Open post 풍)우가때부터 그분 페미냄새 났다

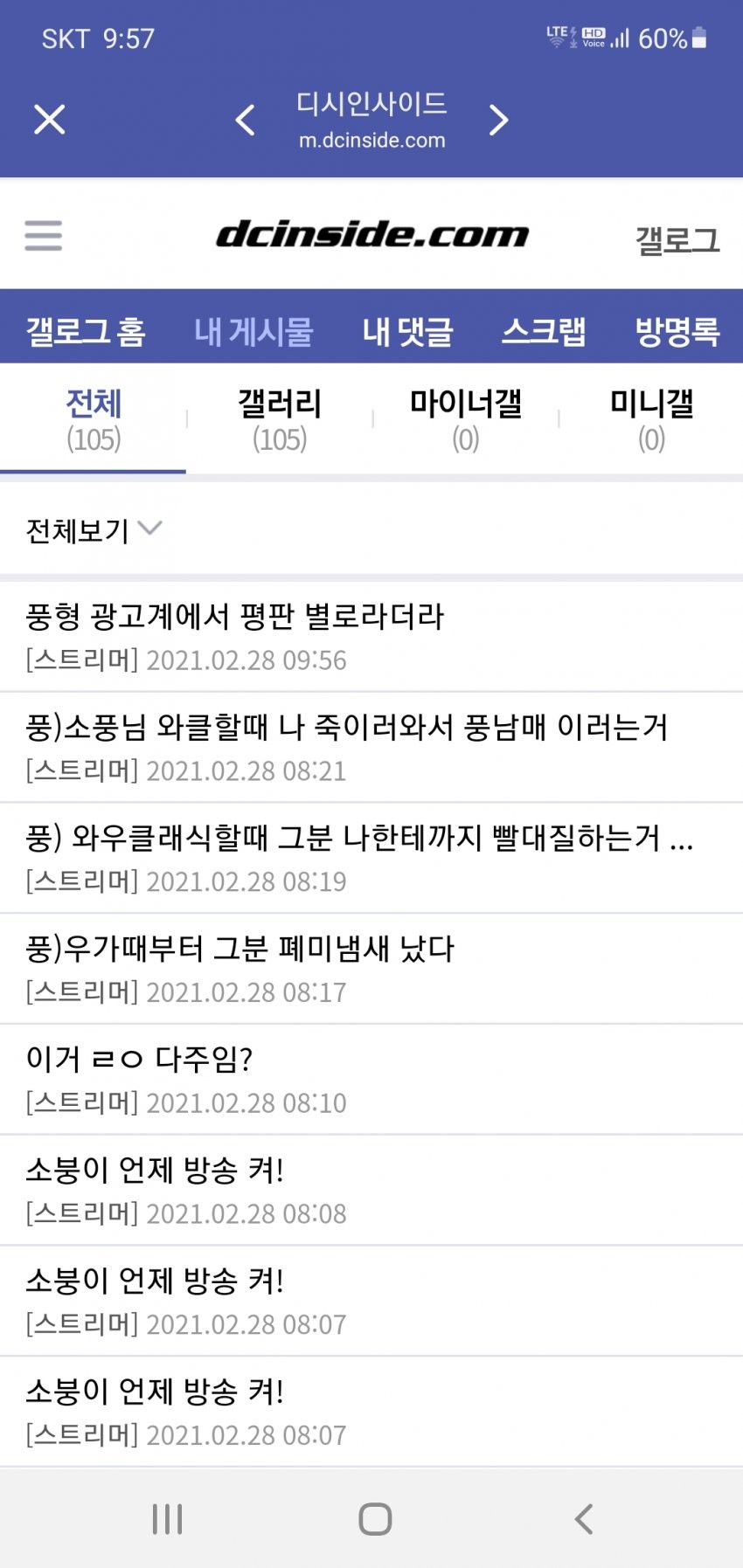coord(240,949)
